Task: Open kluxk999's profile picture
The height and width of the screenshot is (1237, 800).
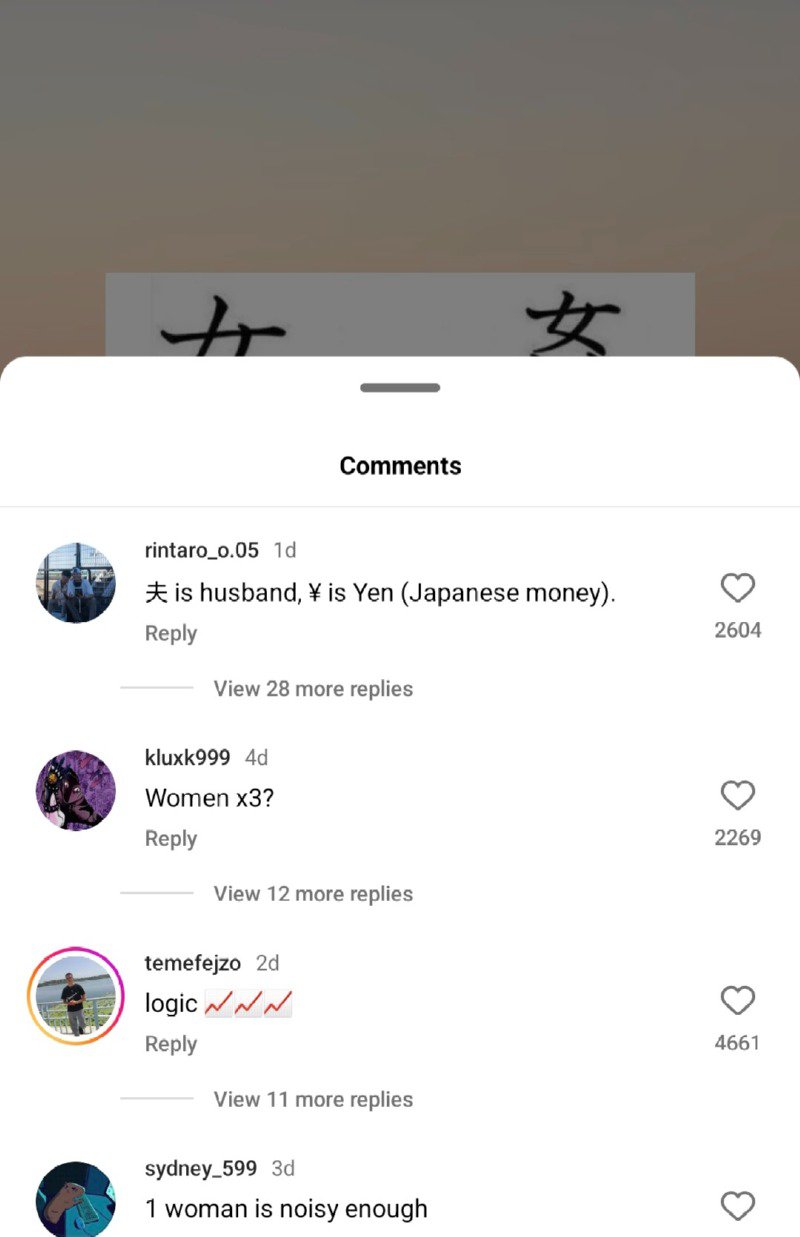Action: pyautogui.click(x=76, y=790)
